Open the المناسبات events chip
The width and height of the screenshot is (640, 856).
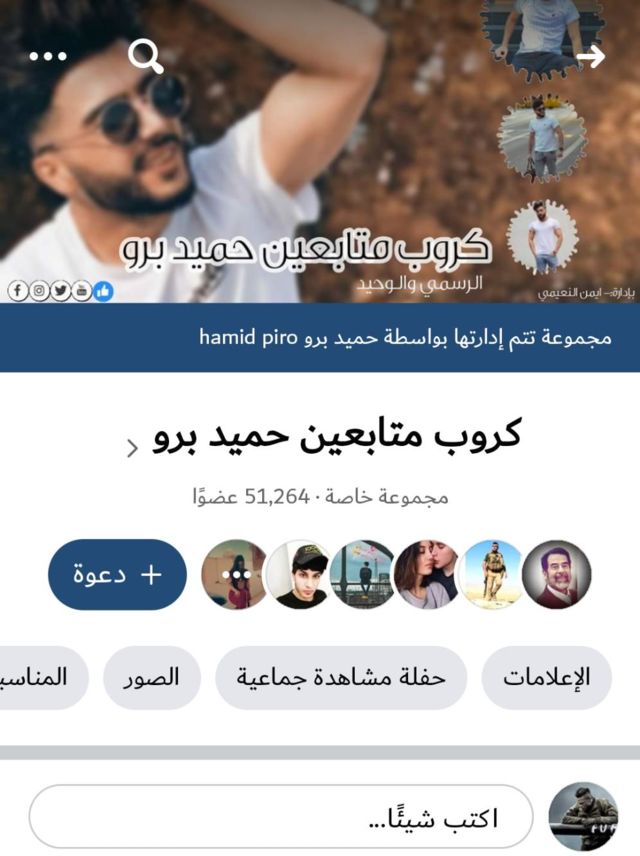(x=35, y=677)
